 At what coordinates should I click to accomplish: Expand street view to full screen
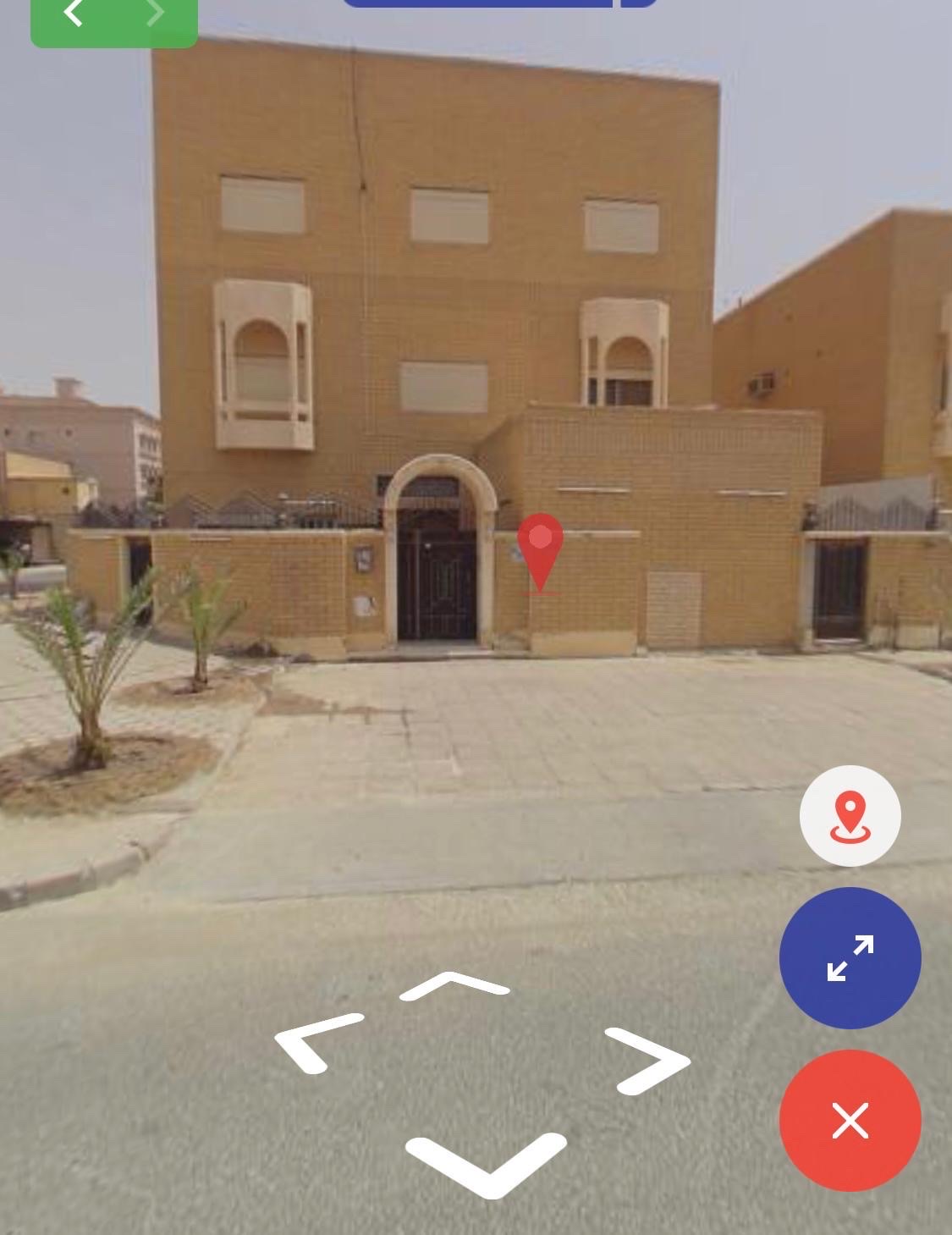click(x=850, y=957)
